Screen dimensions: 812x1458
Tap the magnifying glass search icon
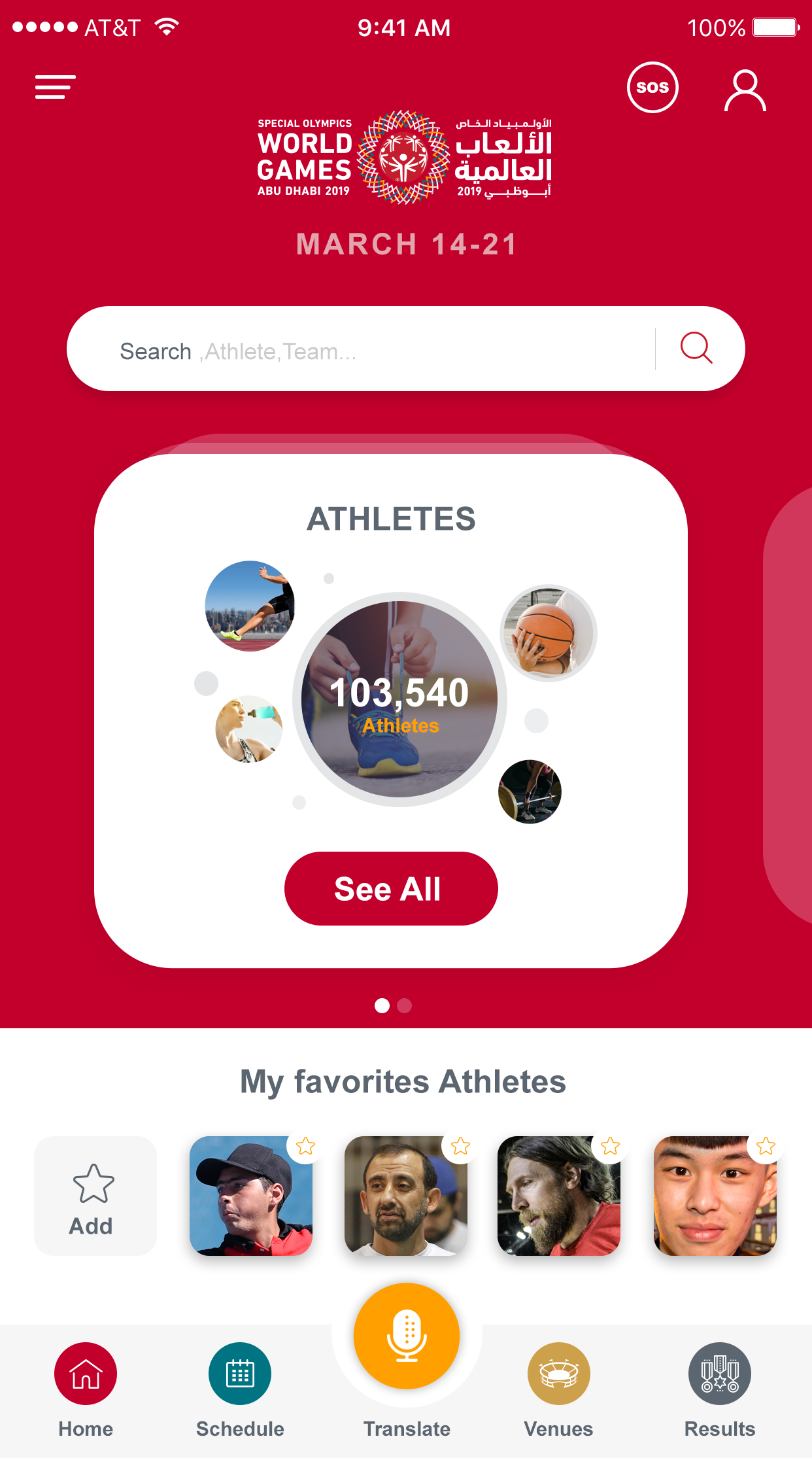[x=696, y=348]
